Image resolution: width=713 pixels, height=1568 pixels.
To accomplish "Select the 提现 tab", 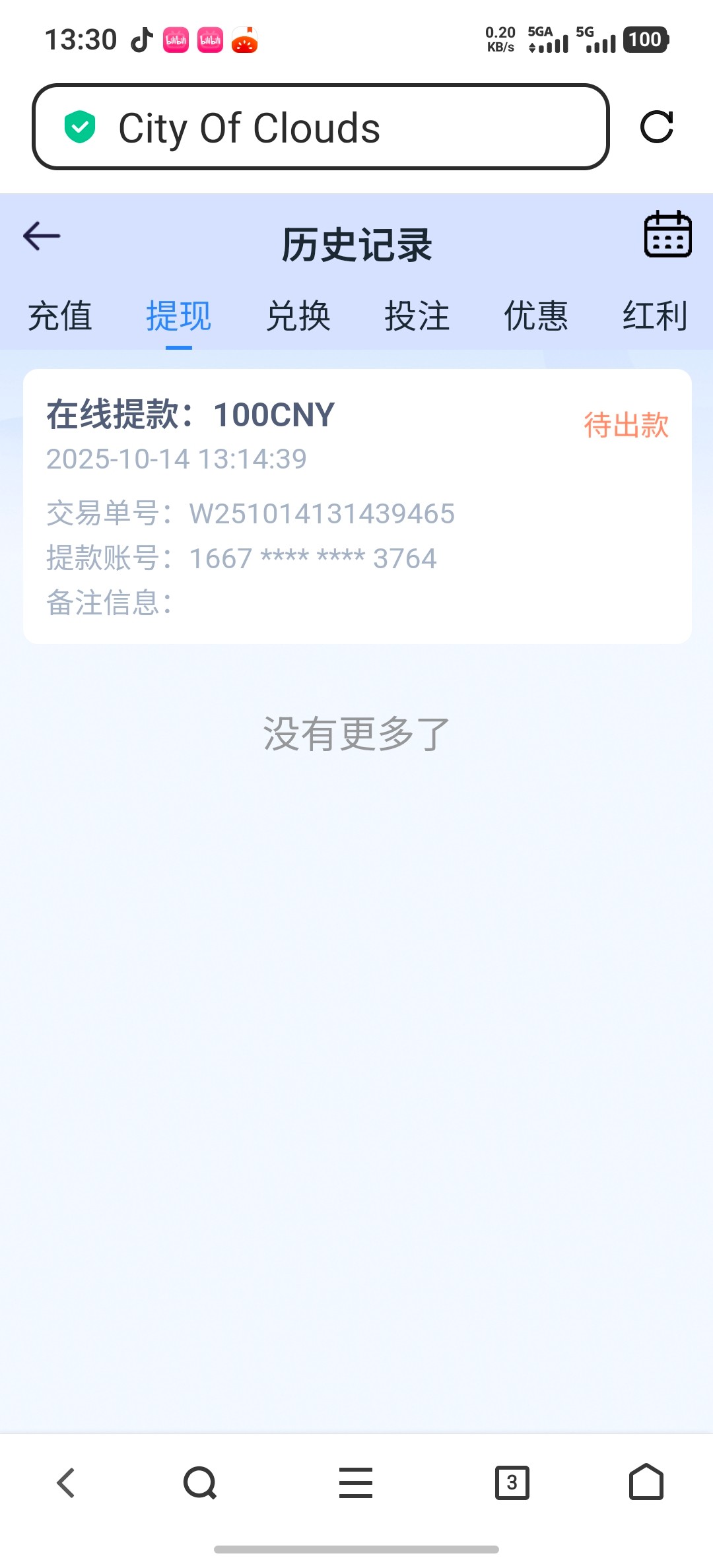I will [178, 316].
